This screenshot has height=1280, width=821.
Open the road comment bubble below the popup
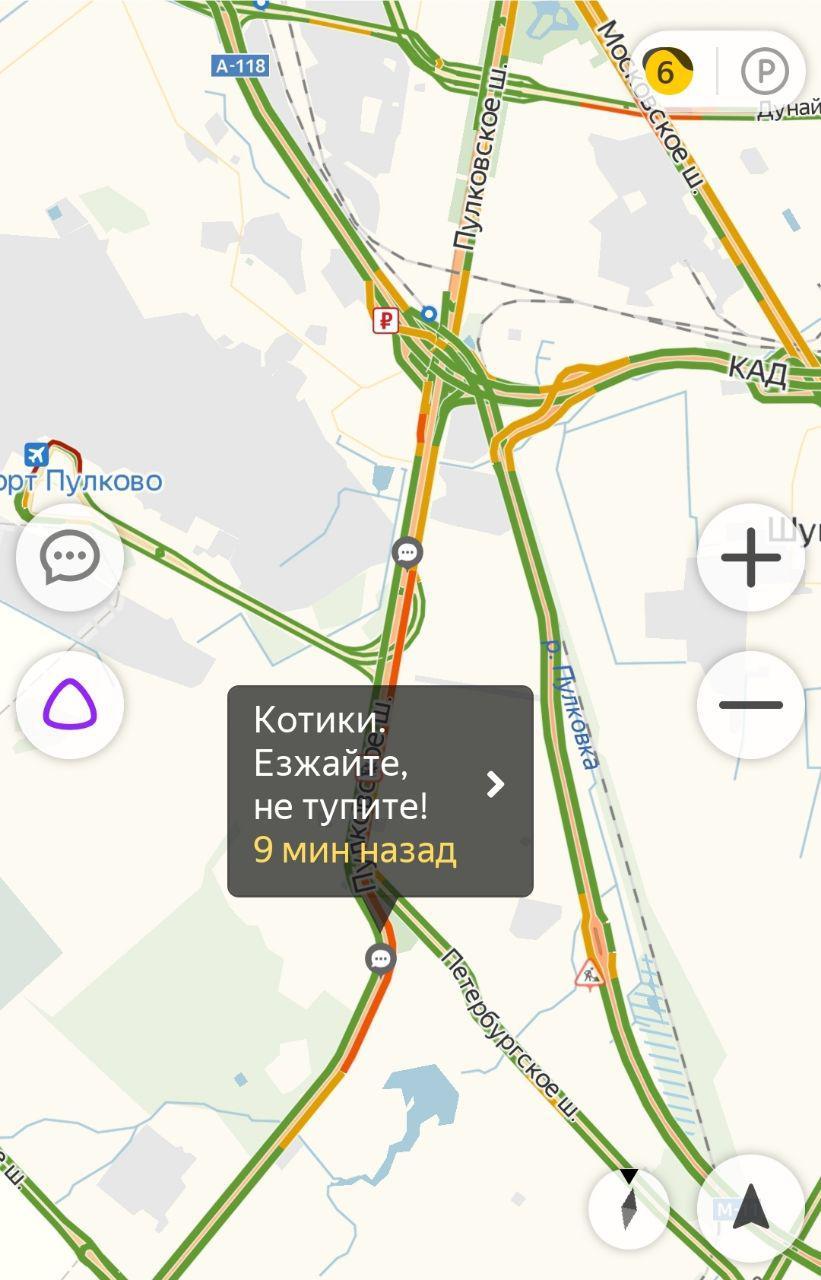380,959
